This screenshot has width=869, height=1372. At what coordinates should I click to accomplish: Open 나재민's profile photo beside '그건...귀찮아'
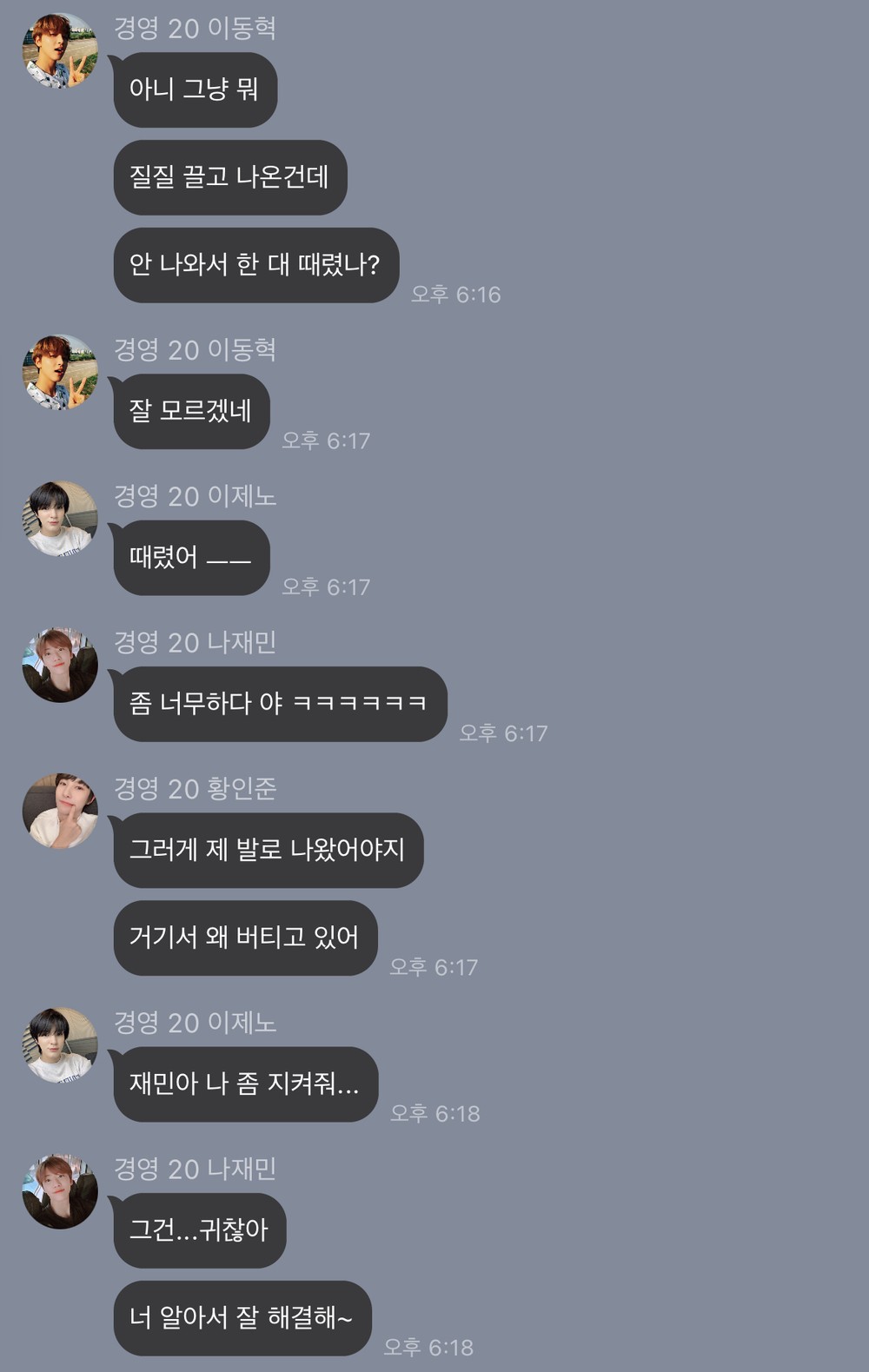tap(59, 1191)
